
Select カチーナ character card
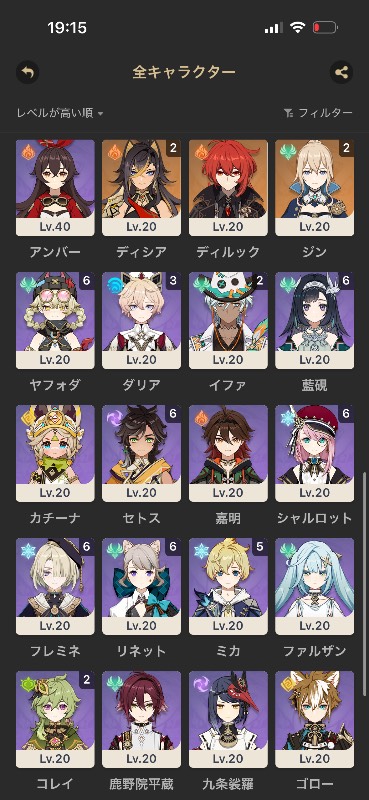(x=55, y=454)
